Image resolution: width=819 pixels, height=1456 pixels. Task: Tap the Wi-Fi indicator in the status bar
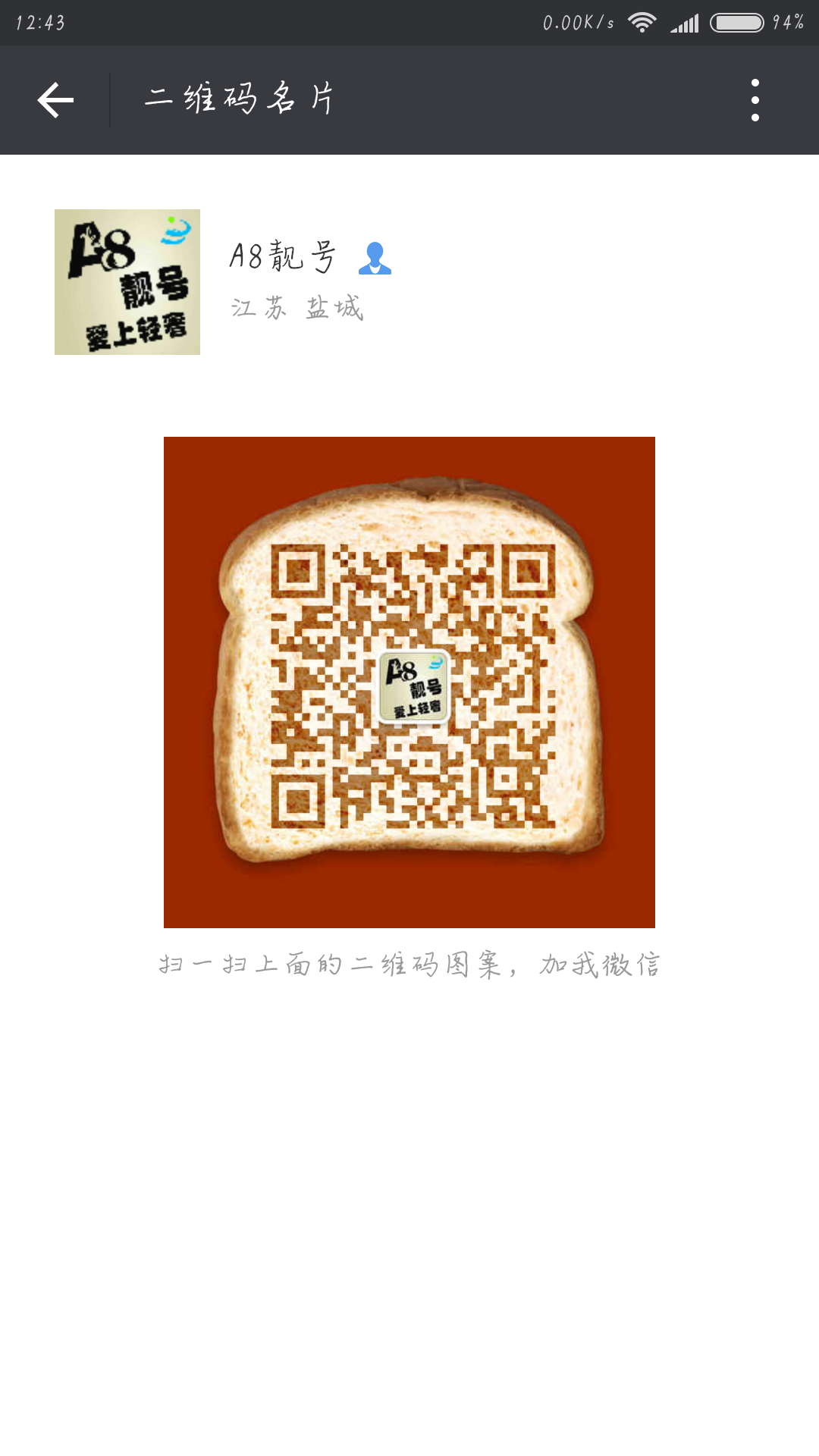pyautogui.click(x=641, y=23)
